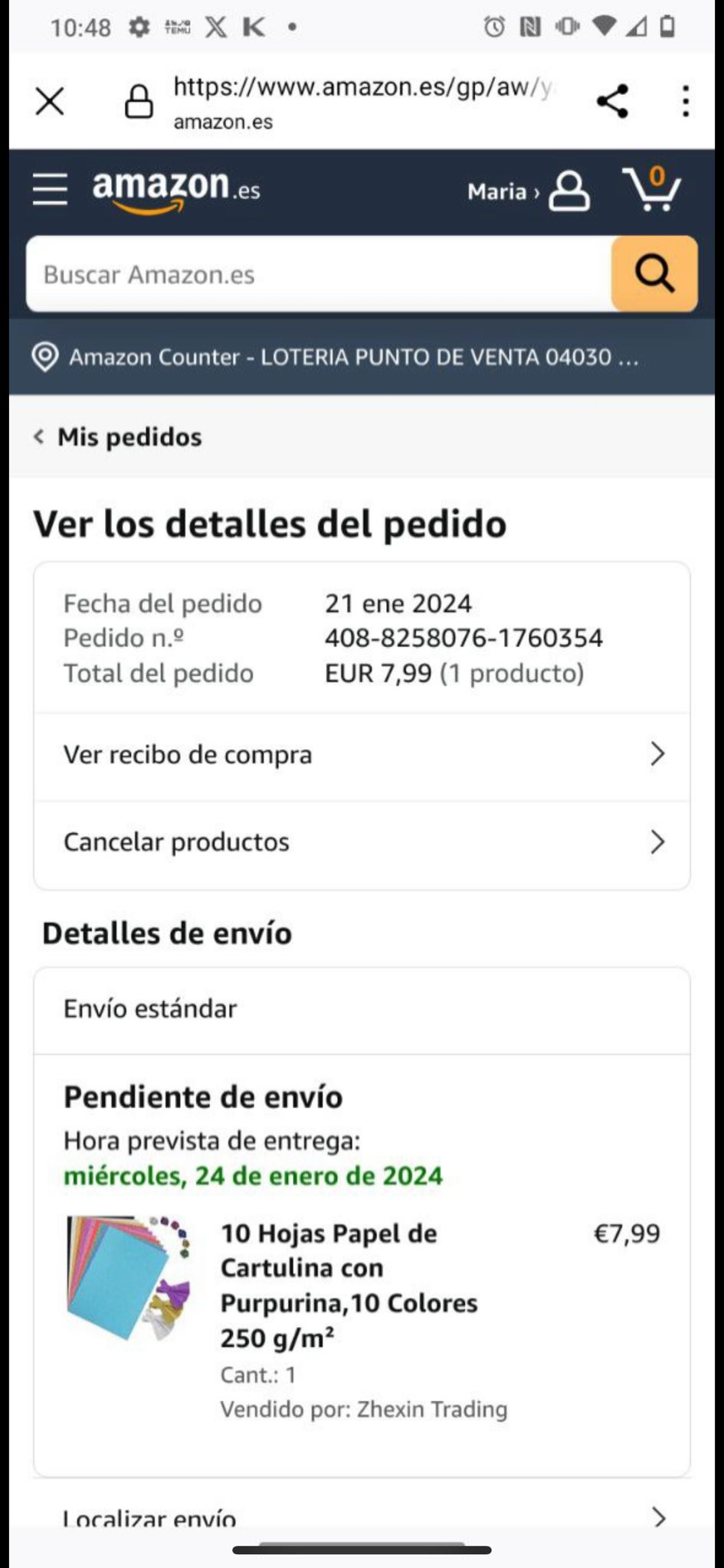Image resolution: width=724 pixels, height=1568 pixels.
Task: Open Localizar envío
Action: click(x=362, y=1517)
